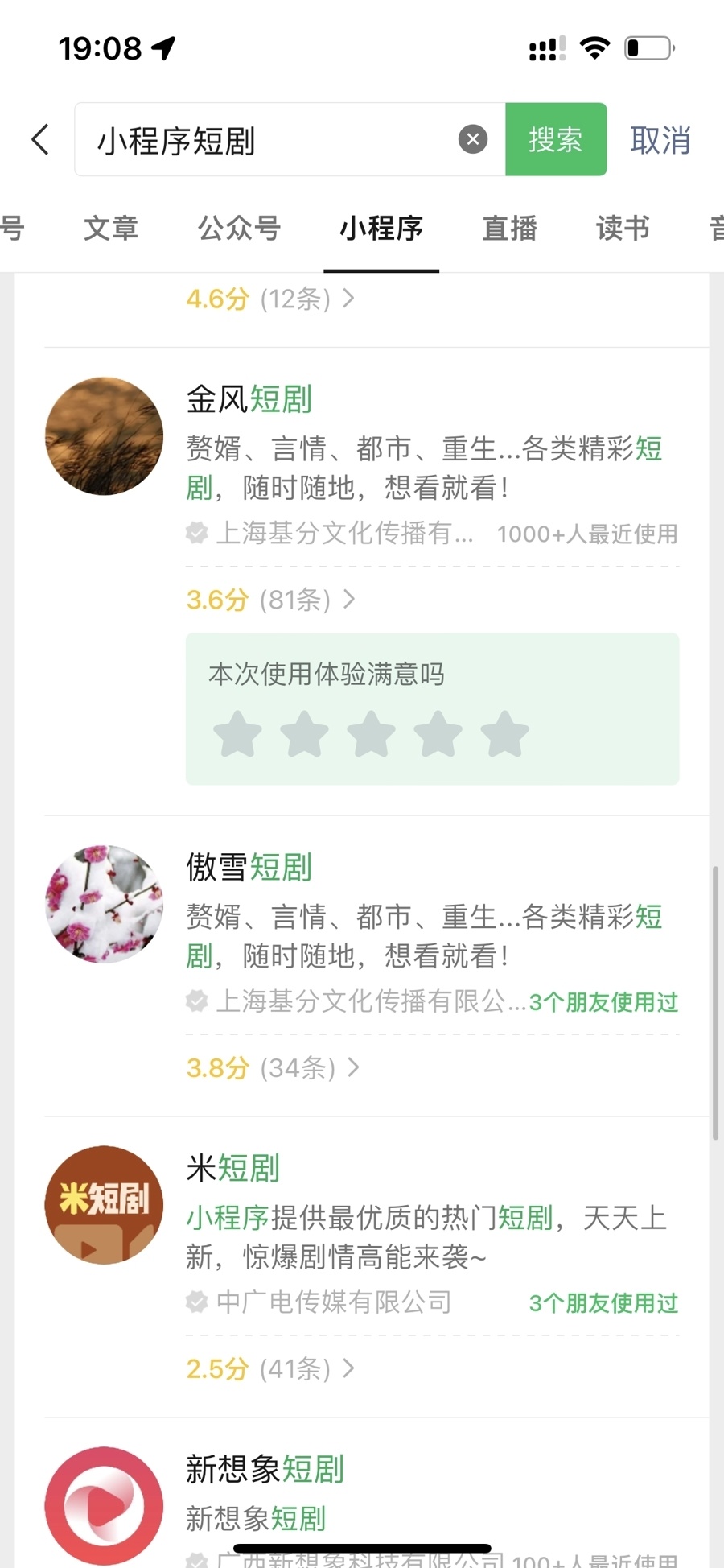Select the 直播 tab
The image size is (724, 1568).
509,229
